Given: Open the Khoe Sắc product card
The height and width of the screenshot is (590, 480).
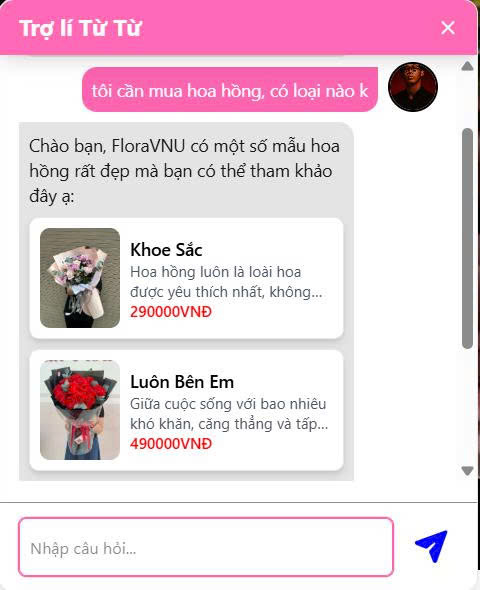Looking at the screenshot, I should [x=186, y=278].
